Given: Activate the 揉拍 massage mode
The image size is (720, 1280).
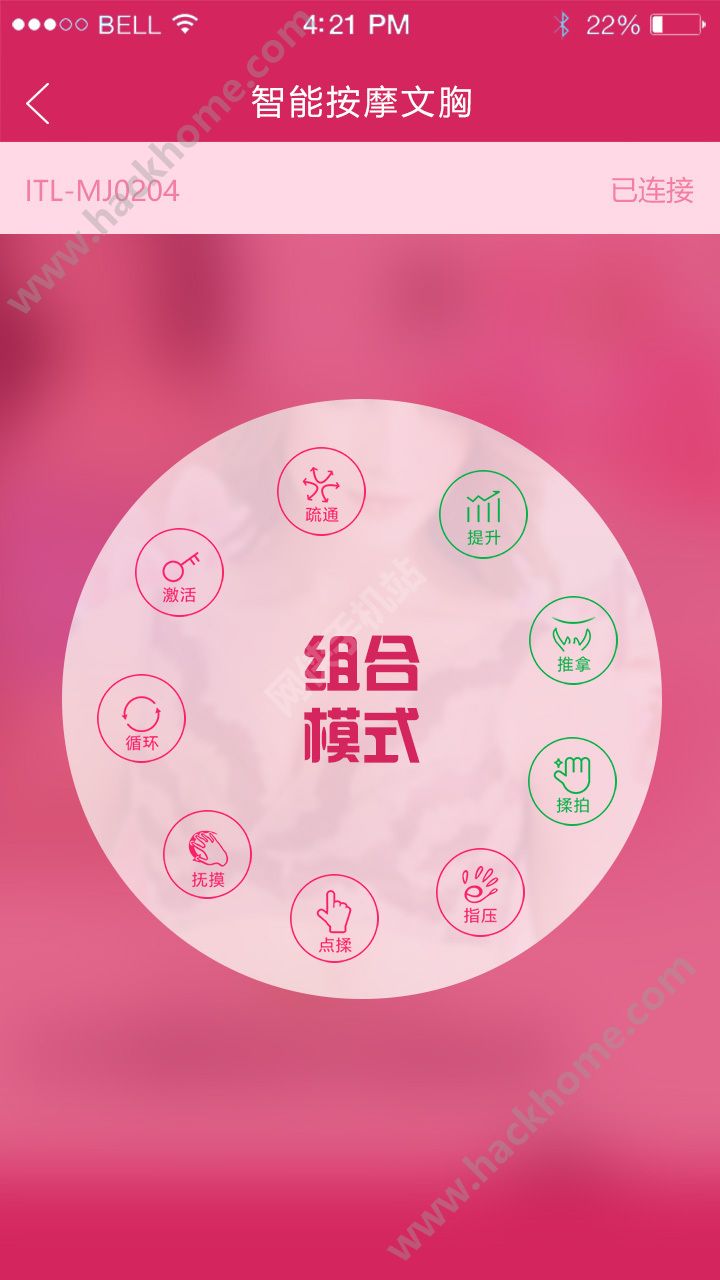Looking at the screenshot, I should (572, 781).
